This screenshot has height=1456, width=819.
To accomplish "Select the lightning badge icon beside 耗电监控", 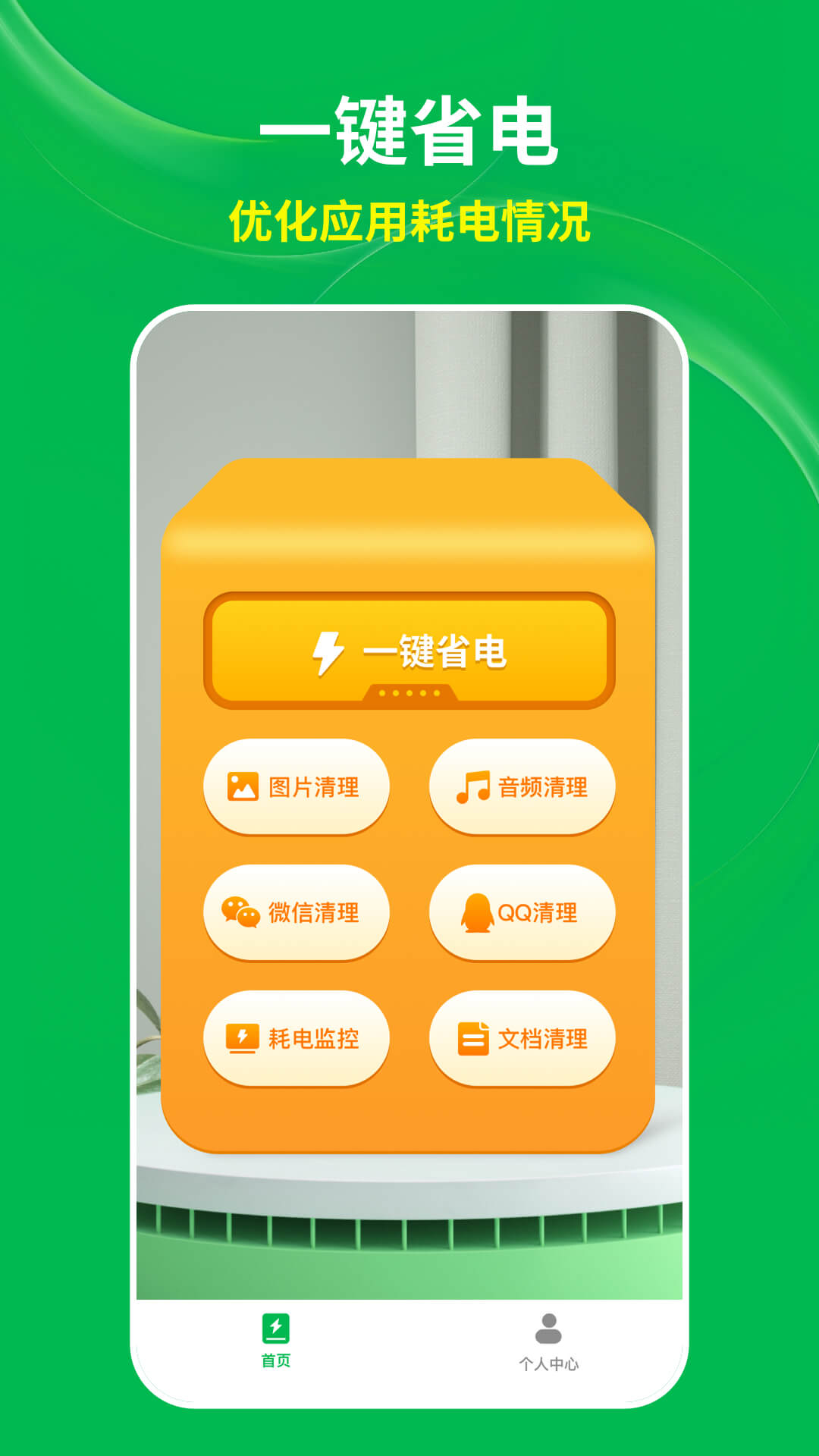I will pos(241,1037).
